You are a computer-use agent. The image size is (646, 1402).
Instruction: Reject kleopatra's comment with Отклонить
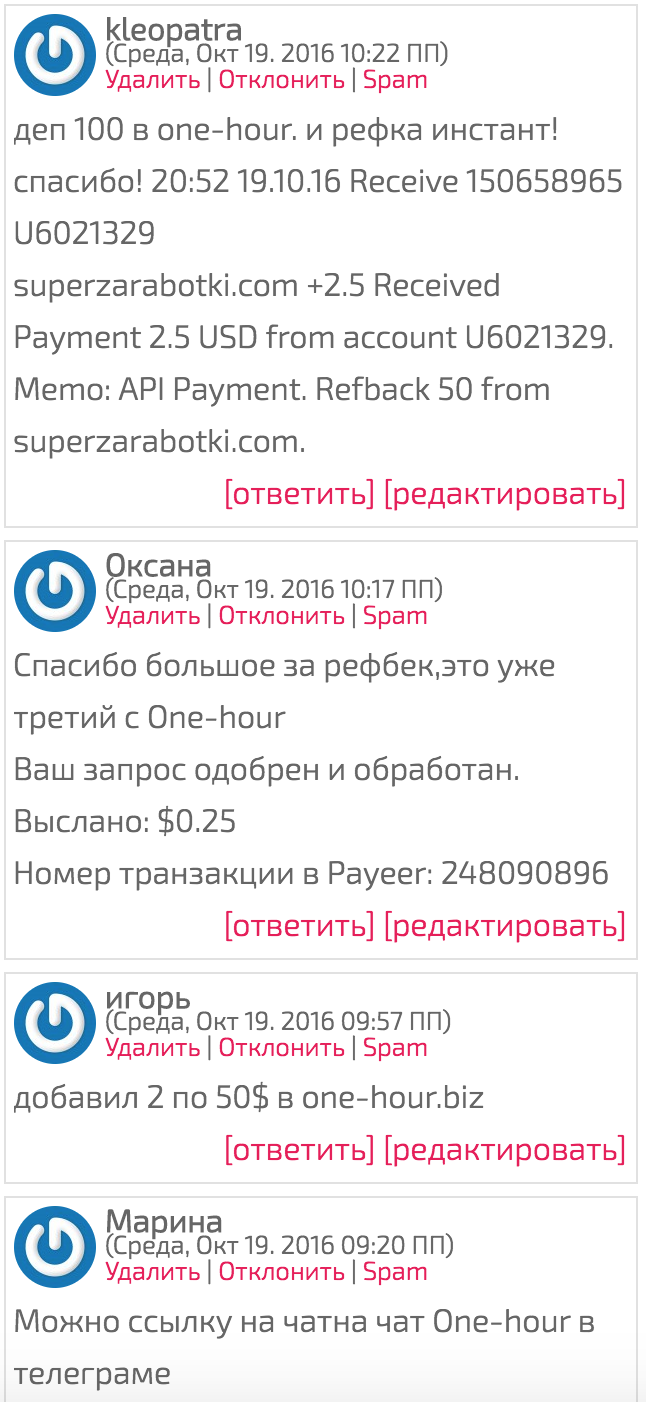click(x=282, y=80)
